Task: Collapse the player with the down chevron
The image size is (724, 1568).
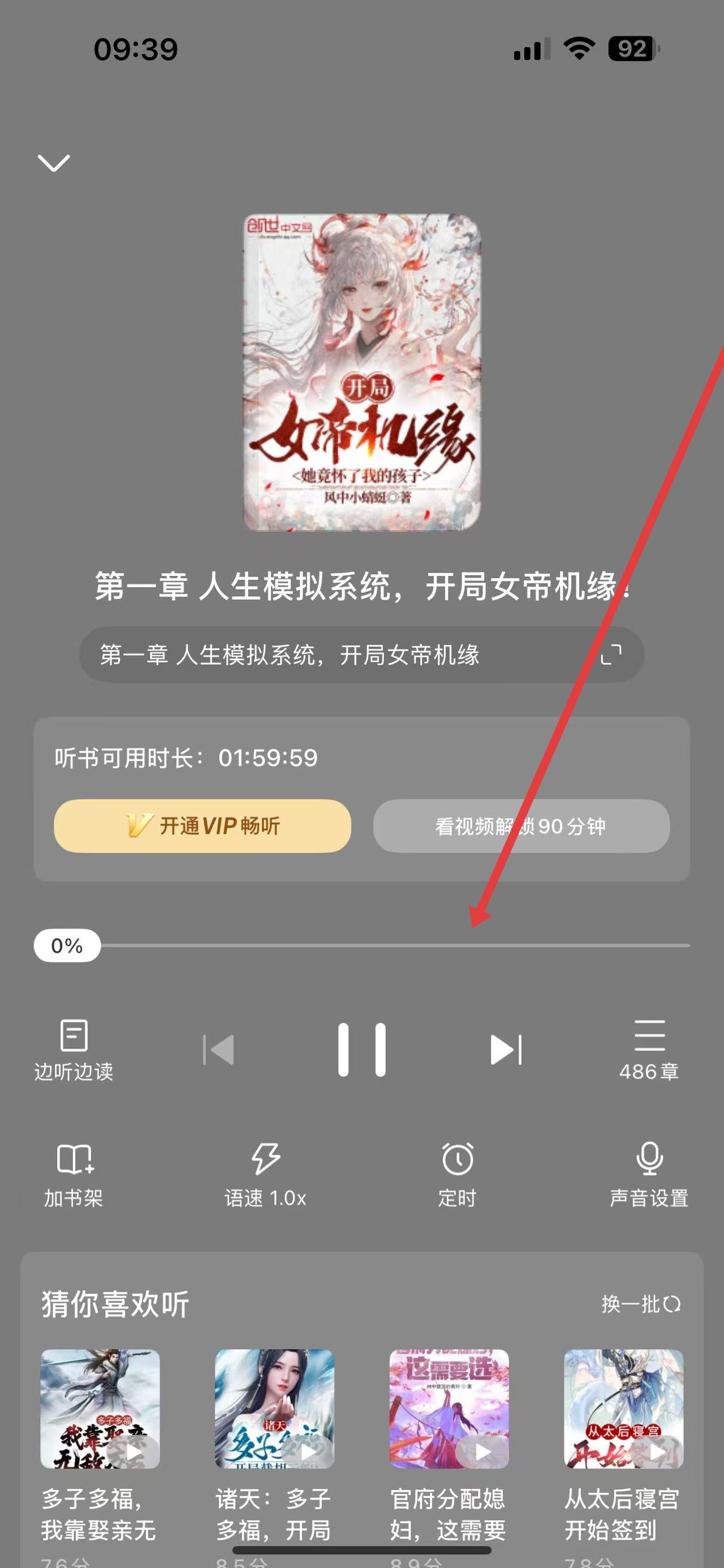Action: pos(54,163)
